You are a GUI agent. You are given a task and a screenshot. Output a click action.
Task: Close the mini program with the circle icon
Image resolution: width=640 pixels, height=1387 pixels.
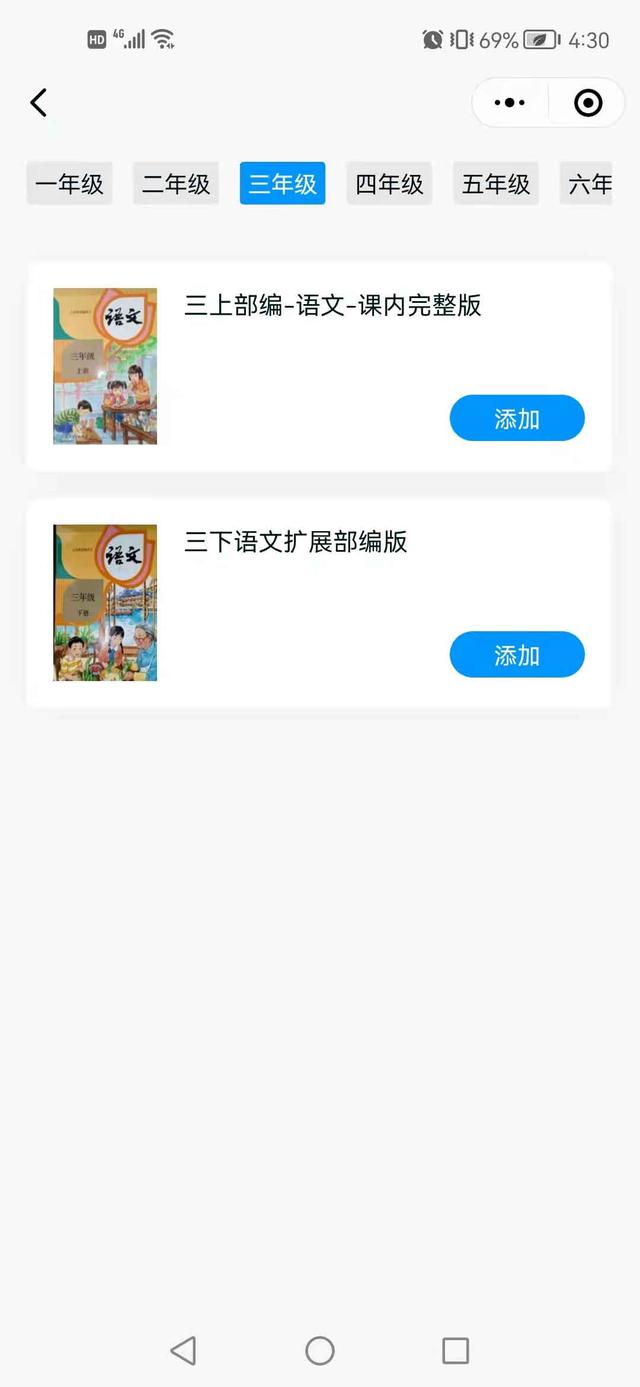(588, 103)
